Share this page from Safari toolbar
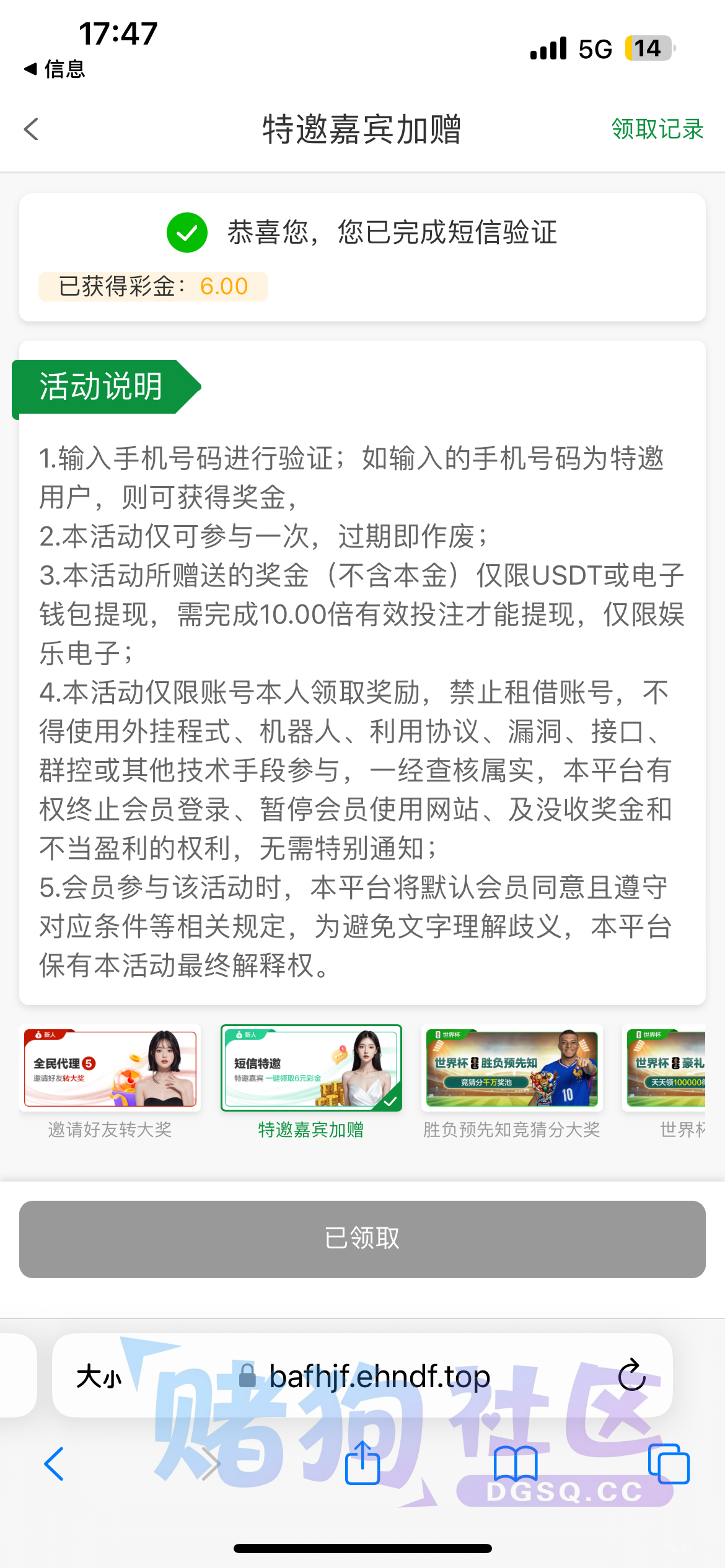 pyautogui.click(x=362, y=1463)
